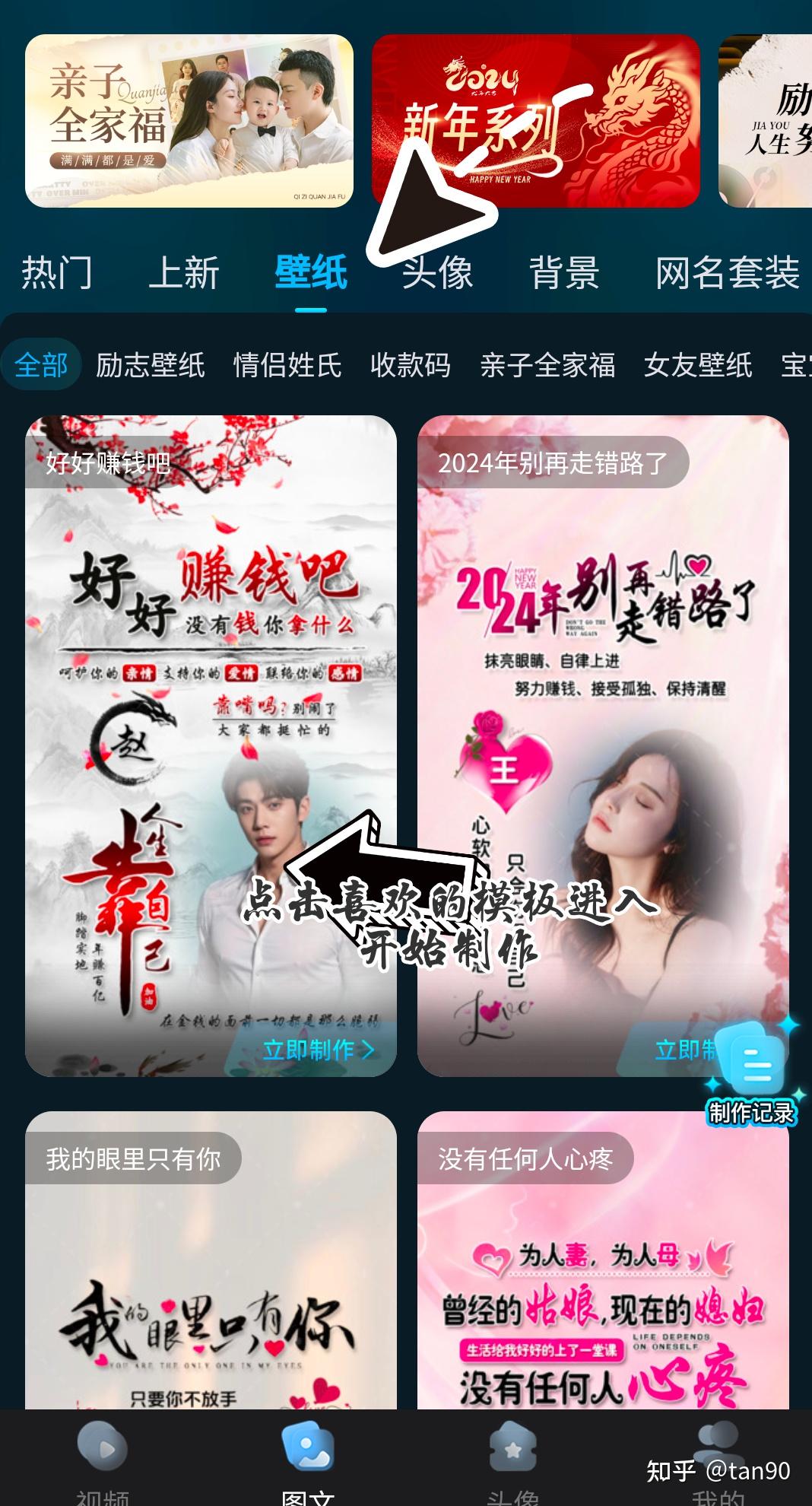Open the 2024年别再走错路了 template
The width and height of the screenshot is (812, 1506).
click(603, 745)
